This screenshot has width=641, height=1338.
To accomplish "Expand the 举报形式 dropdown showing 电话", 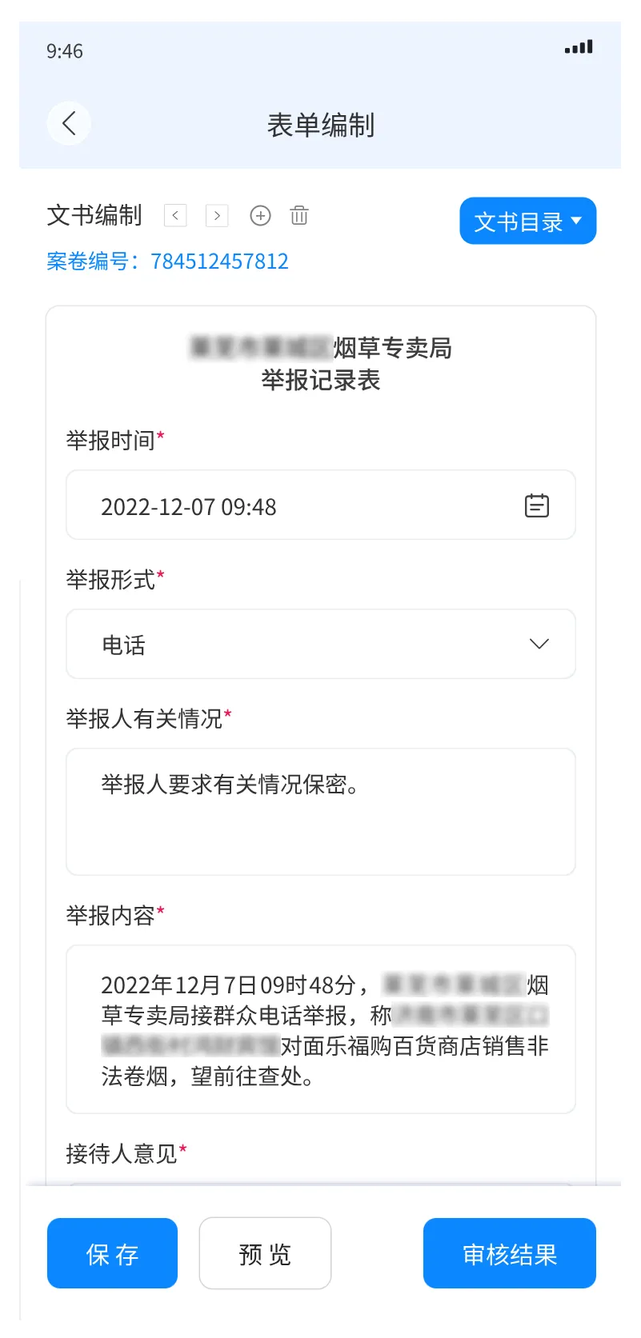I will click(321, 644).
